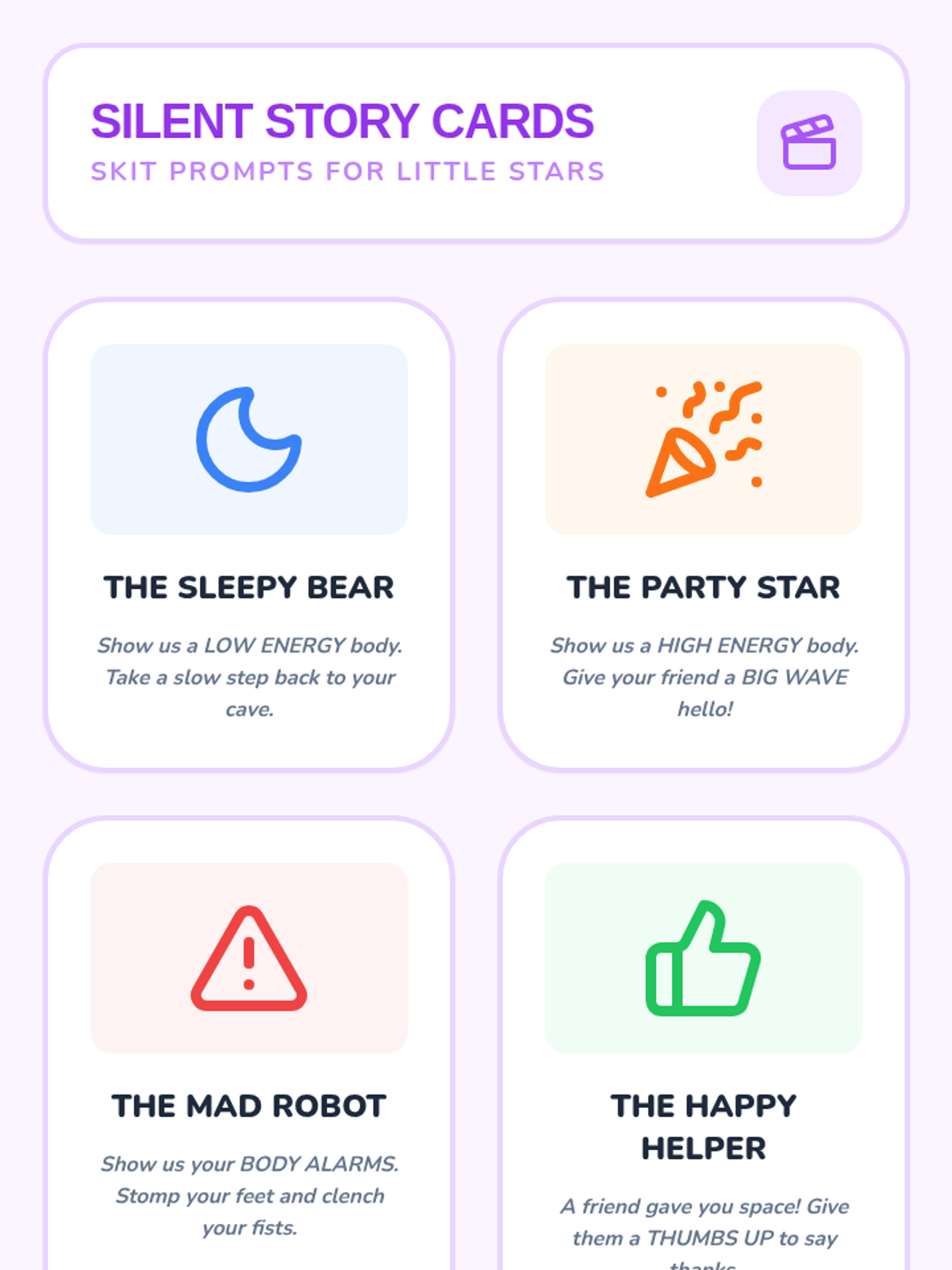Tap the clapperboard icon in the header
952x1270 pixels.
(x=809, y=143)
